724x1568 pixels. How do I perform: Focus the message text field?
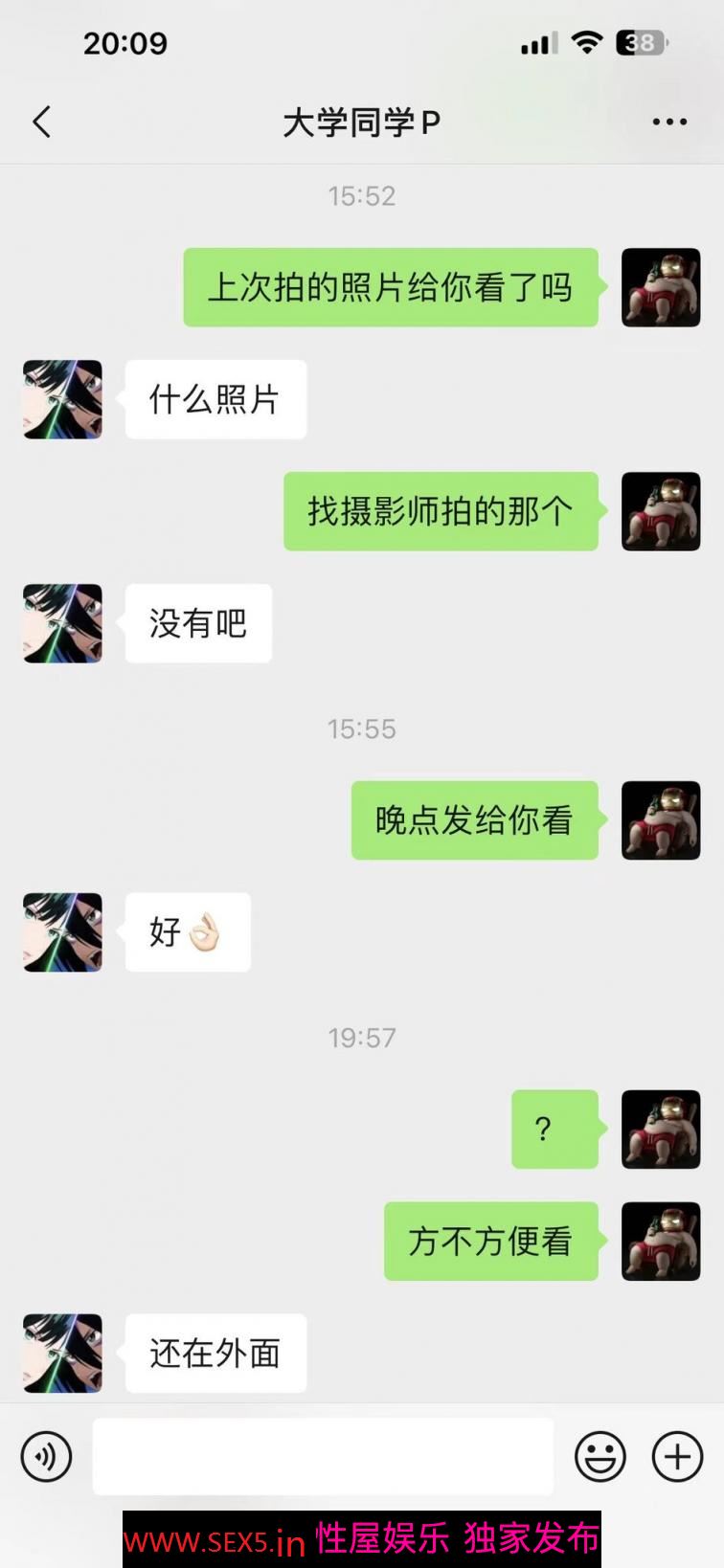(323, 1457)
